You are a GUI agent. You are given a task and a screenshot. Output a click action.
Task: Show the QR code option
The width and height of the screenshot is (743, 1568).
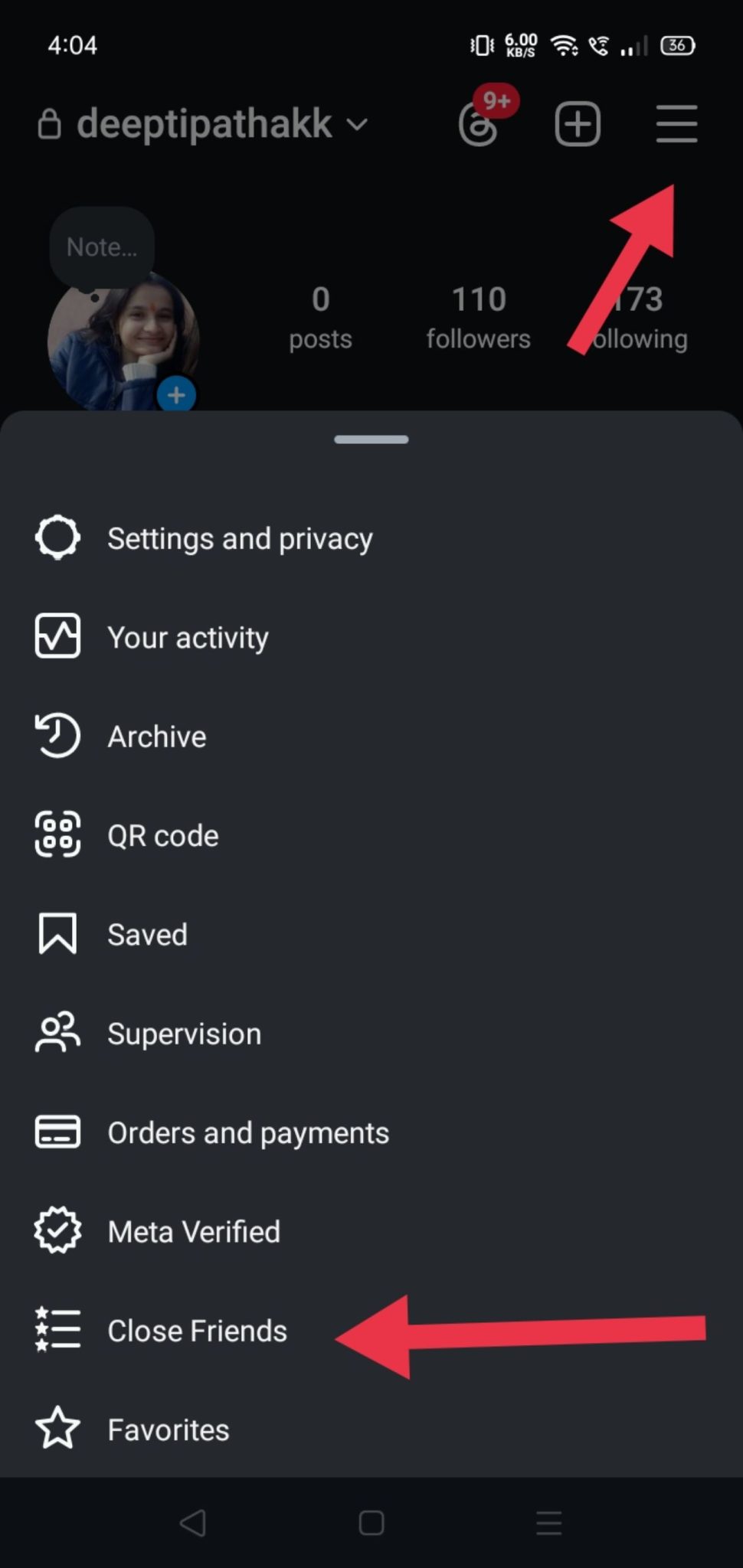tap(162, 835)
